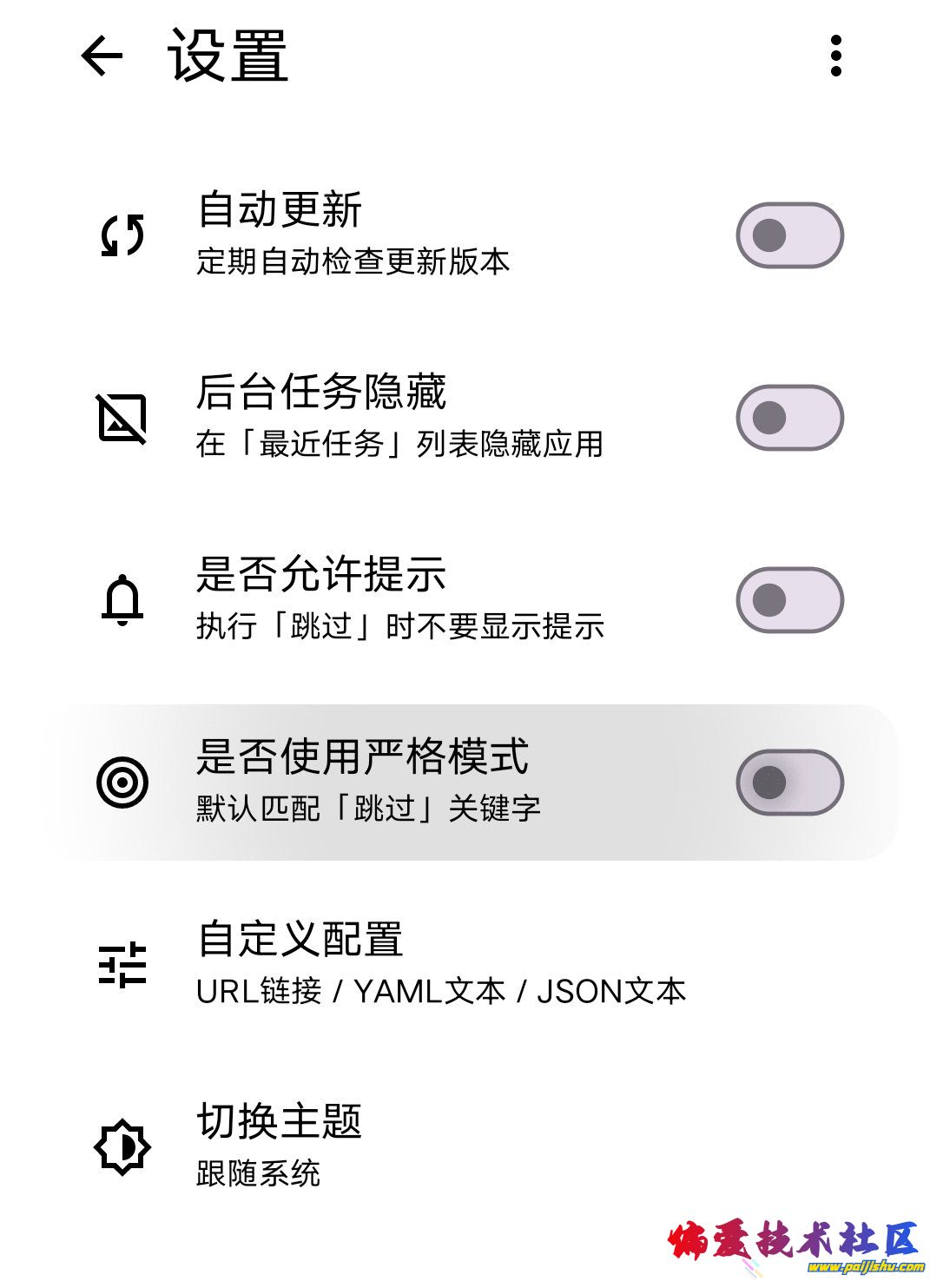This screenshot has height=1288, width=930.
Task: Enable the 自动更新 switch
Action: (789, 235)
